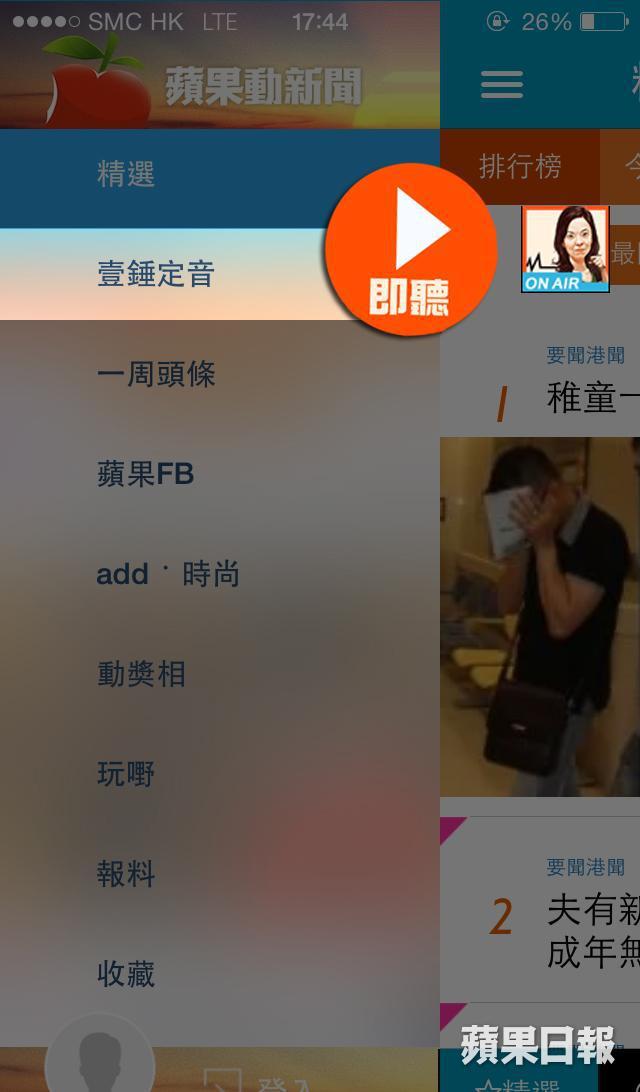Tap the orange 即聽 play button

pyautogui.click(x=410, y=250)
